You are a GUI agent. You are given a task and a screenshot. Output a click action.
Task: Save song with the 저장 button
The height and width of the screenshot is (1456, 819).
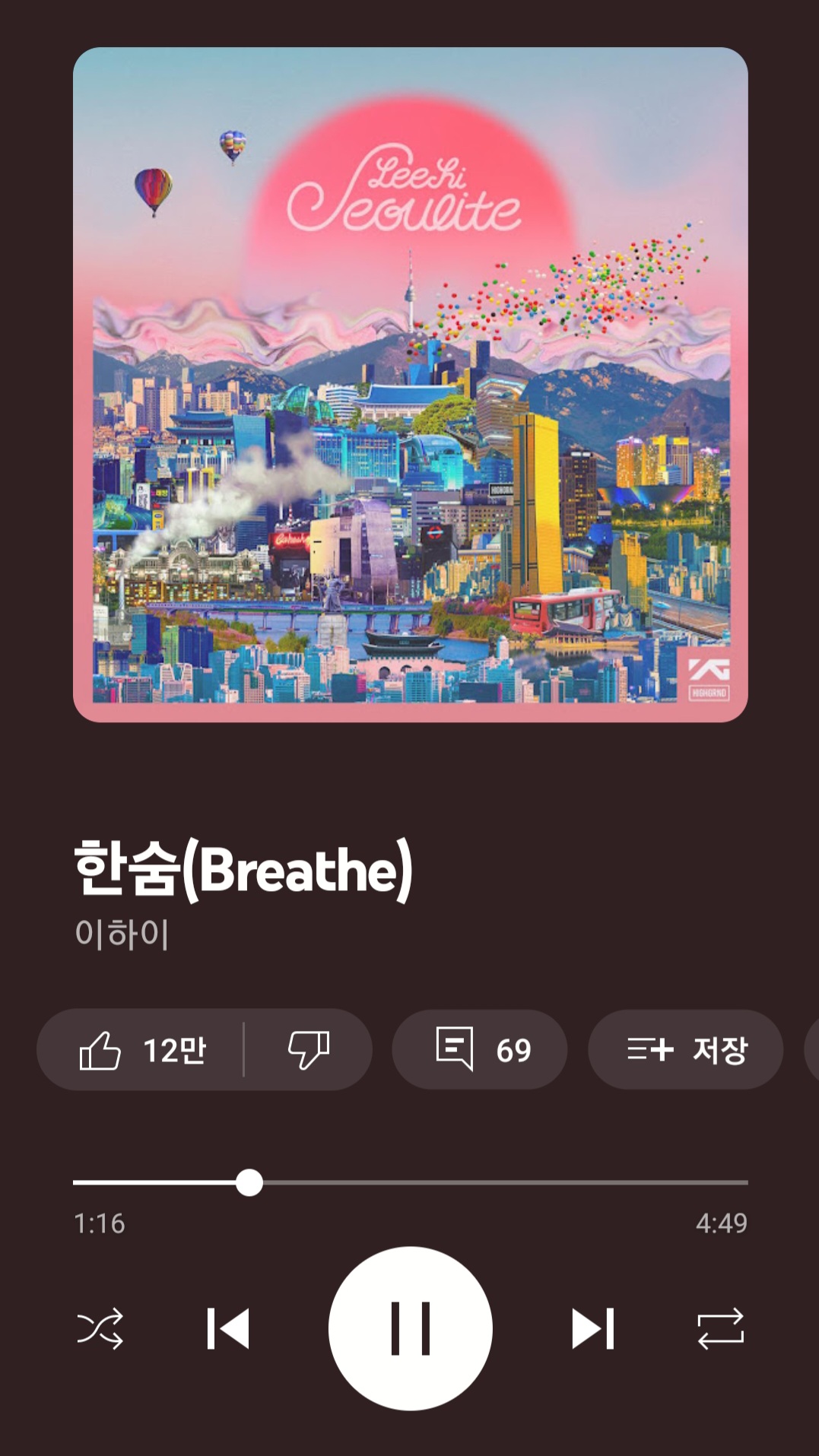coord(685,1050)
